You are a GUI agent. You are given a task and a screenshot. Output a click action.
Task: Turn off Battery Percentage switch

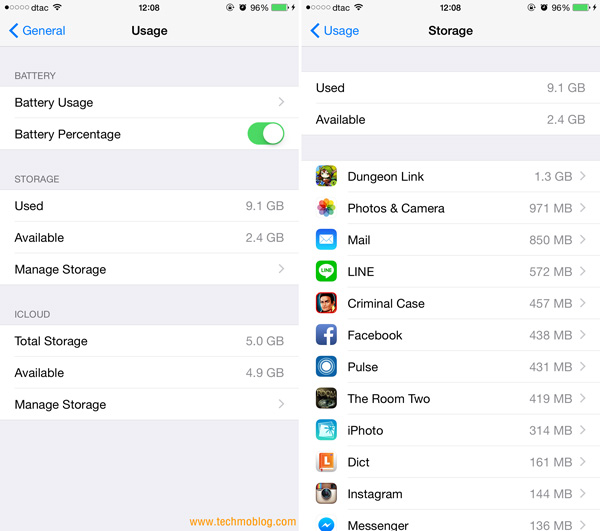(x=266, y=134)
